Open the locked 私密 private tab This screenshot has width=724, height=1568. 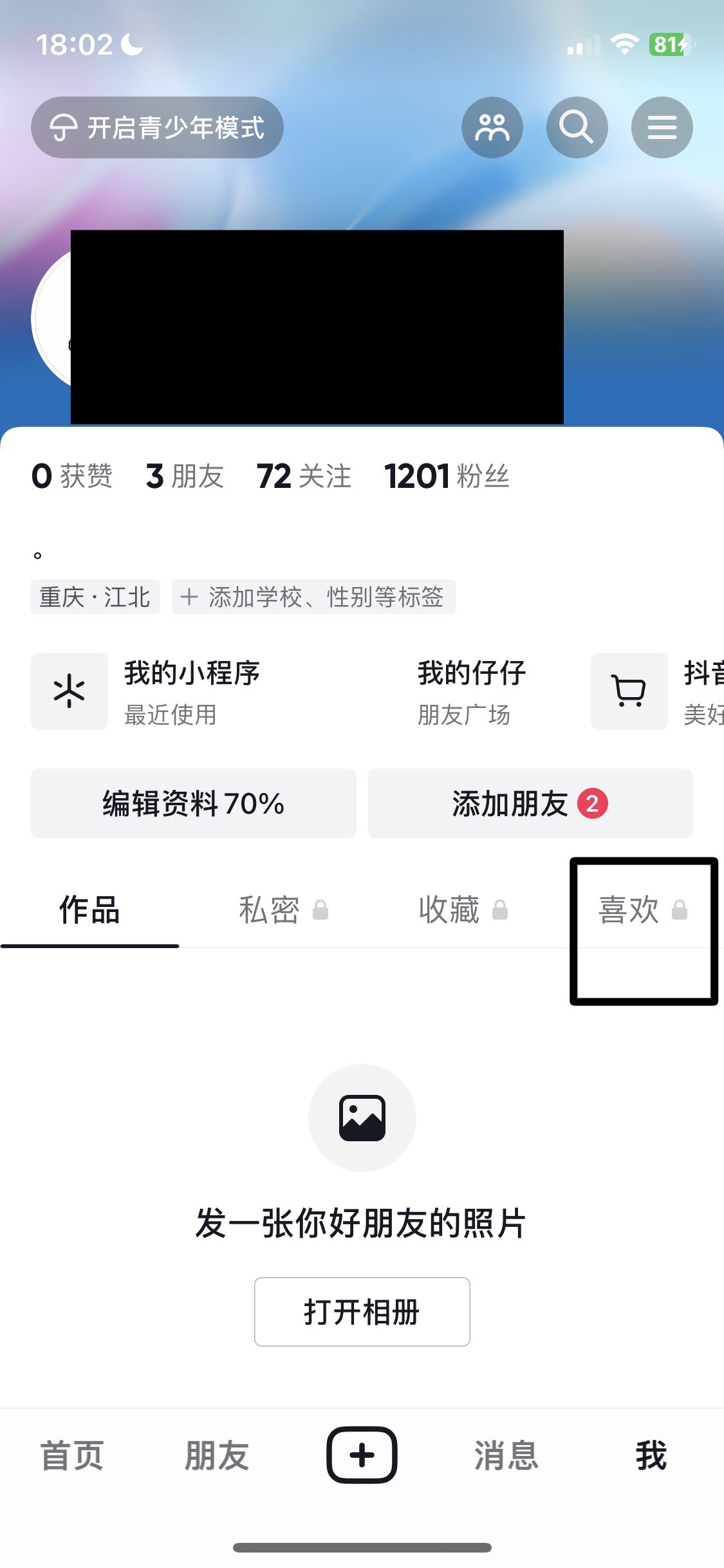282,910
